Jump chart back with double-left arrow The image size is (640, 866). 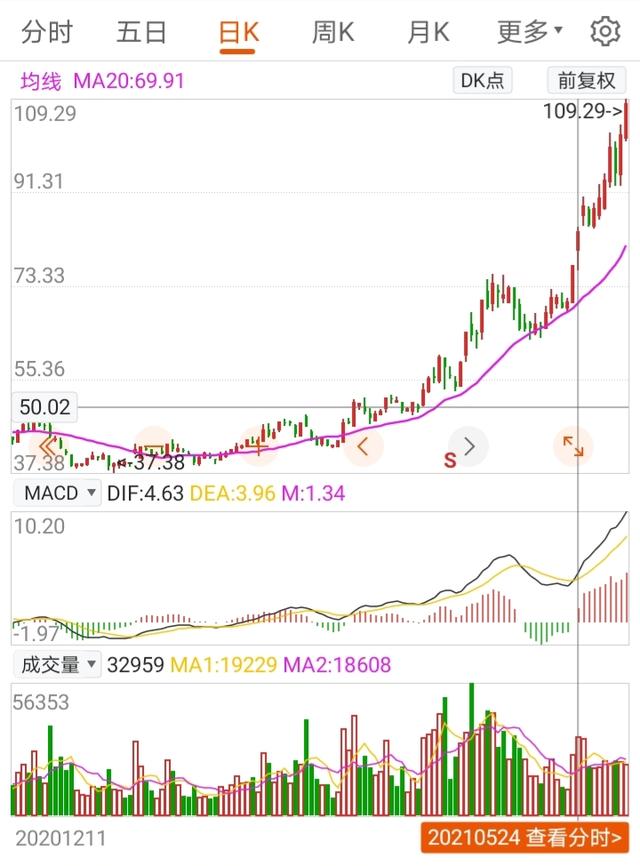click(x=49, y=446)
